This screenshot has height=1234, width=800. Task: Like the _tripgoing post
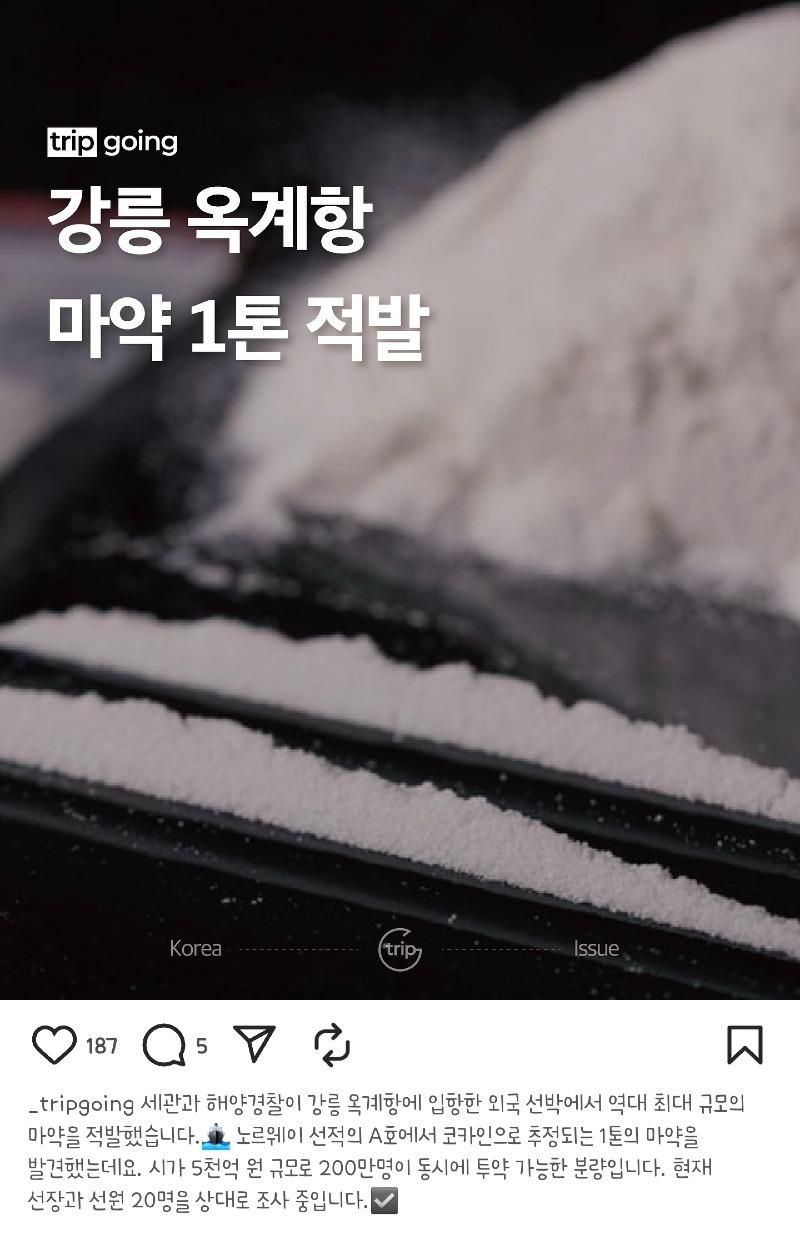coord(54,1045)
